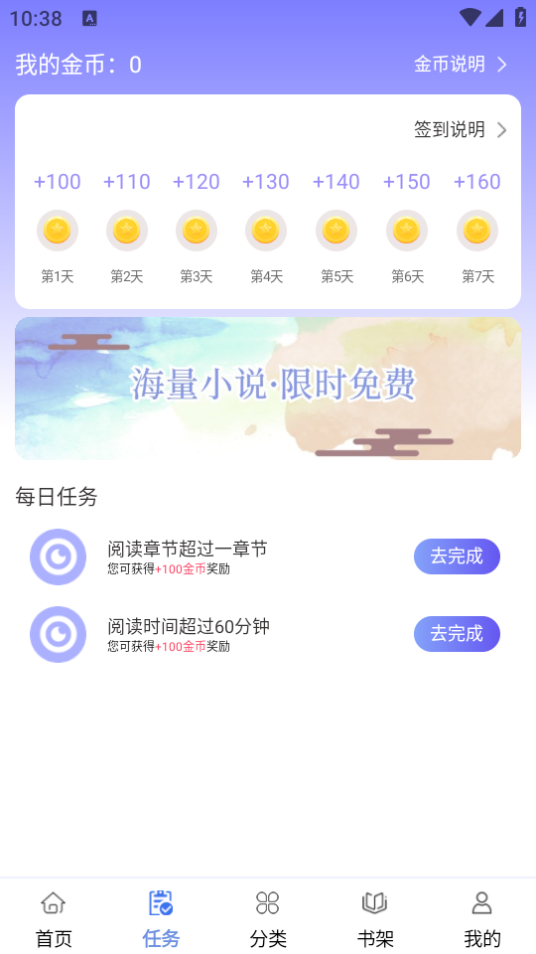This screenshot has height=954, width=536.
Task: Go to the 分类 tab
Action: 268,919
